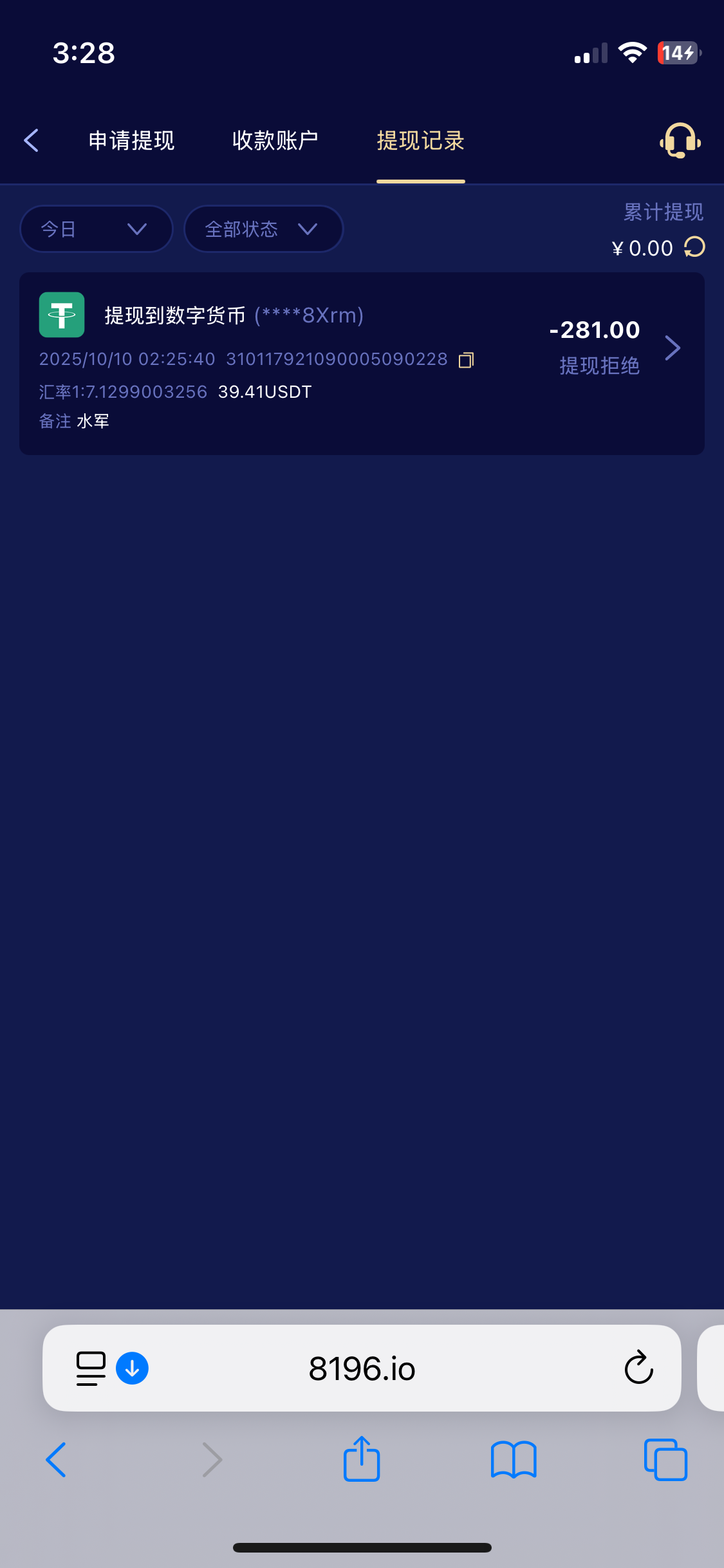Viewport: 724px width, 1568px height.
Task: Click the 提现拒绝 status text
Action: pos(599,366)
